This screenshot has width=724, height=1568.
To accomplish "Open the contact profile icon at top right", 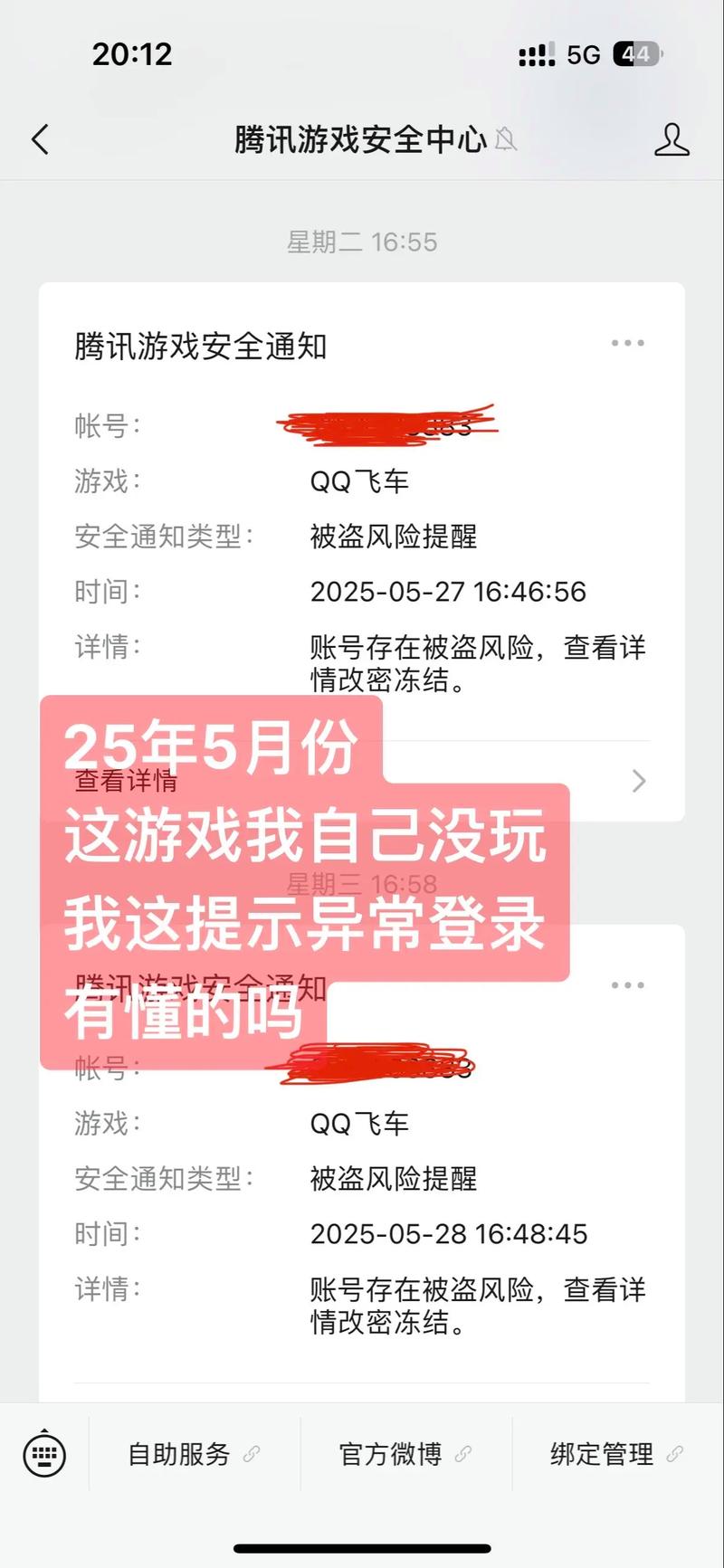I will (x=672, y=140).
